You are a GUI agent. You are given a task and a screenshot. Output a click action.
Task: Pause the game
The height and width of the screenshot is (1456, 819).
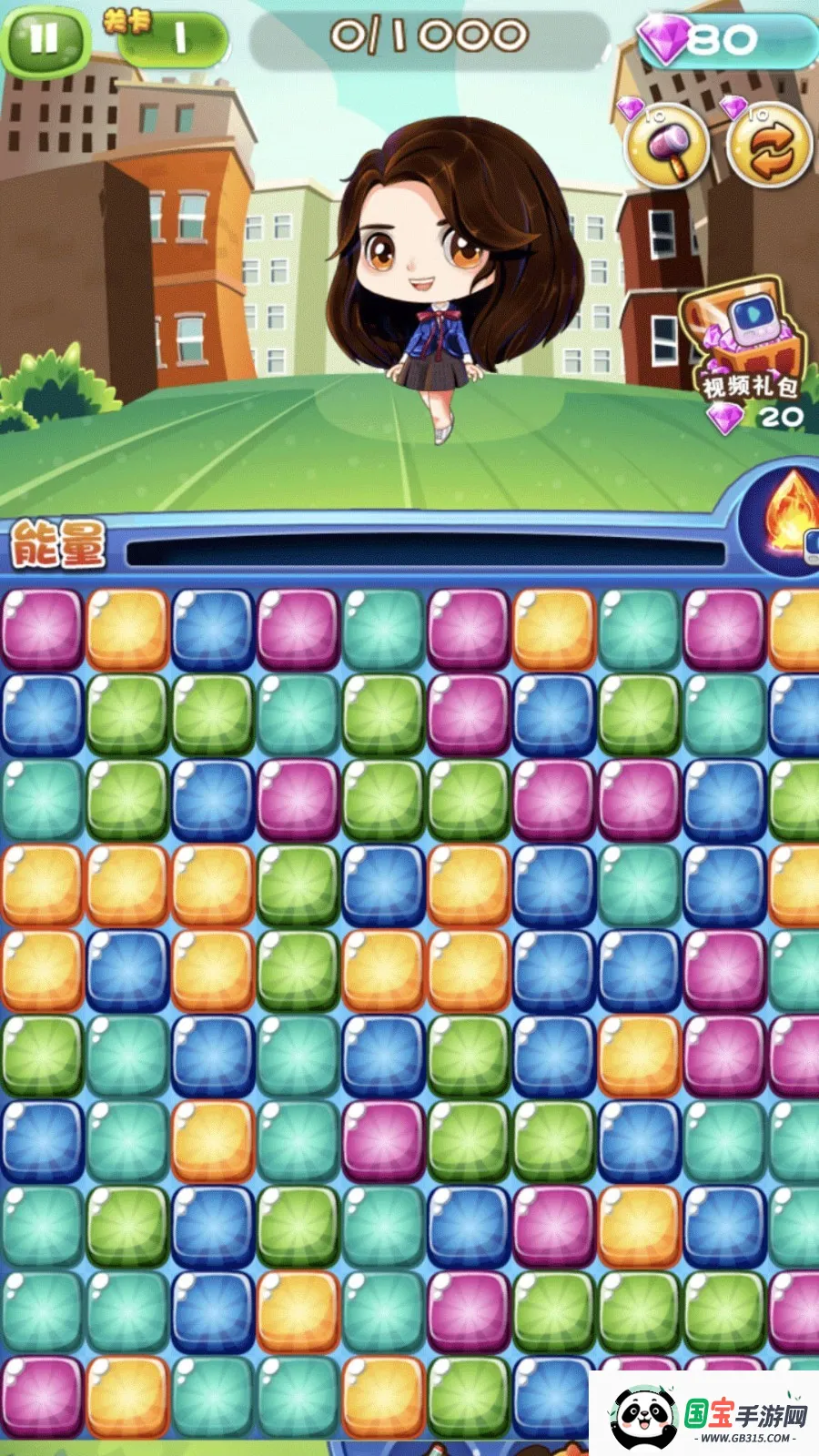pos(43,39)
